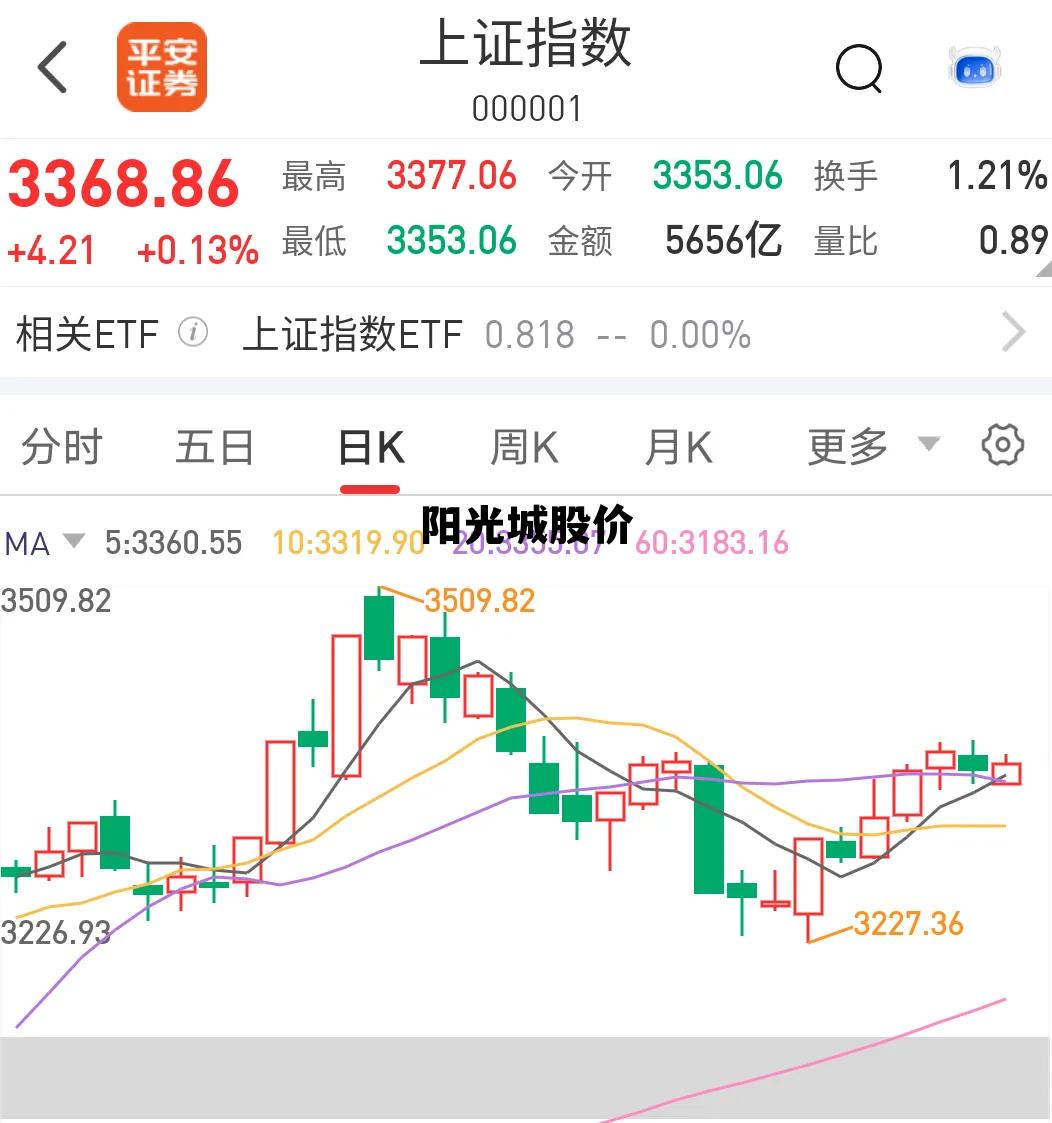This screenshot has height=1123, width=1052.
Task: Click the 五日 five-day view
Action: (x=214, y=447)
